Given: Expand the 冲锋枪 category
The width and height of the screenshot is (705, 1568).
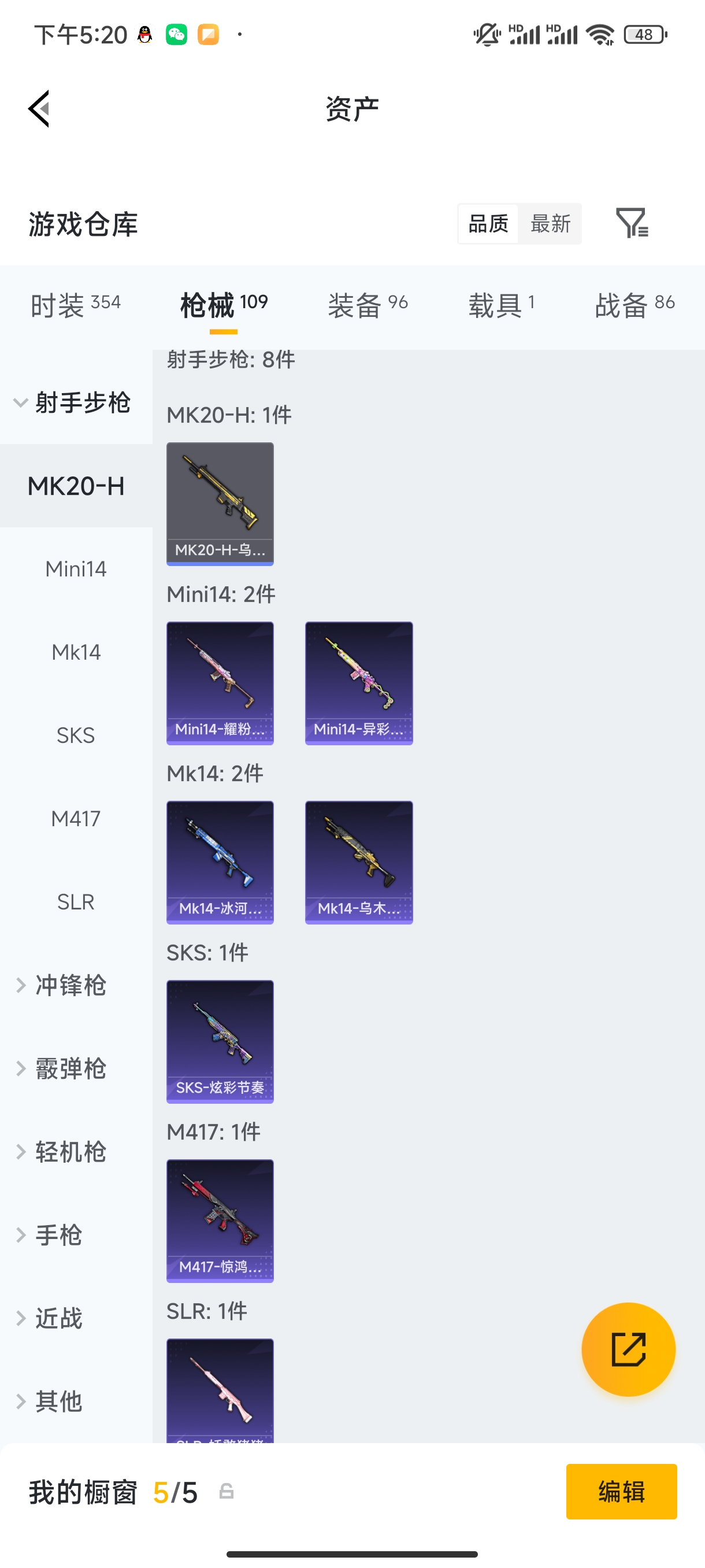Looking at the screenshot, I should click(70, 985).
